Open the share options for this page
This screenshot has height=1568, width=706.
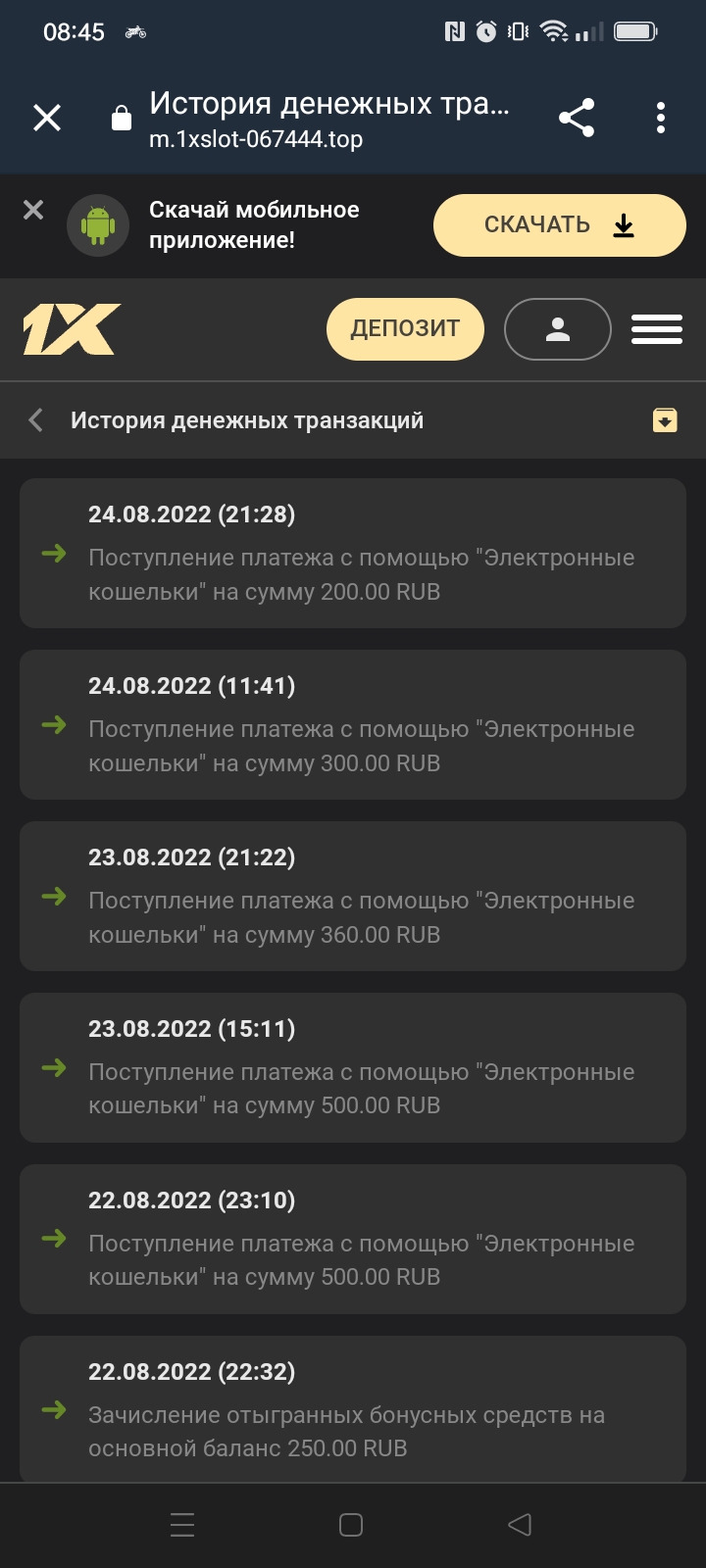click(x=577, y=118)
